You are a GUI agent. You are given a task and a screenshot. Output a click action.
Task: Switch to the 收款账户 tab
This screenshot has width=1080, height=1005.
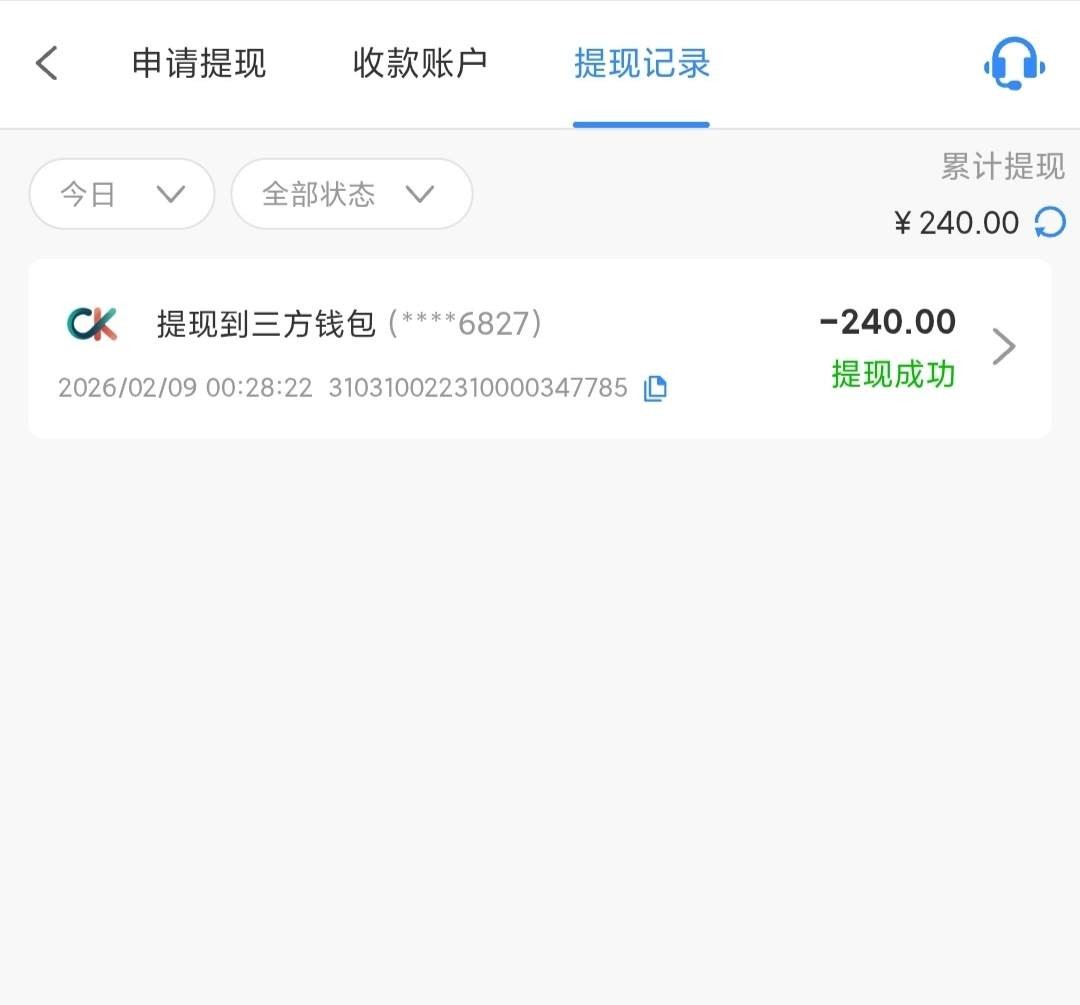click(x=420, y=64)
